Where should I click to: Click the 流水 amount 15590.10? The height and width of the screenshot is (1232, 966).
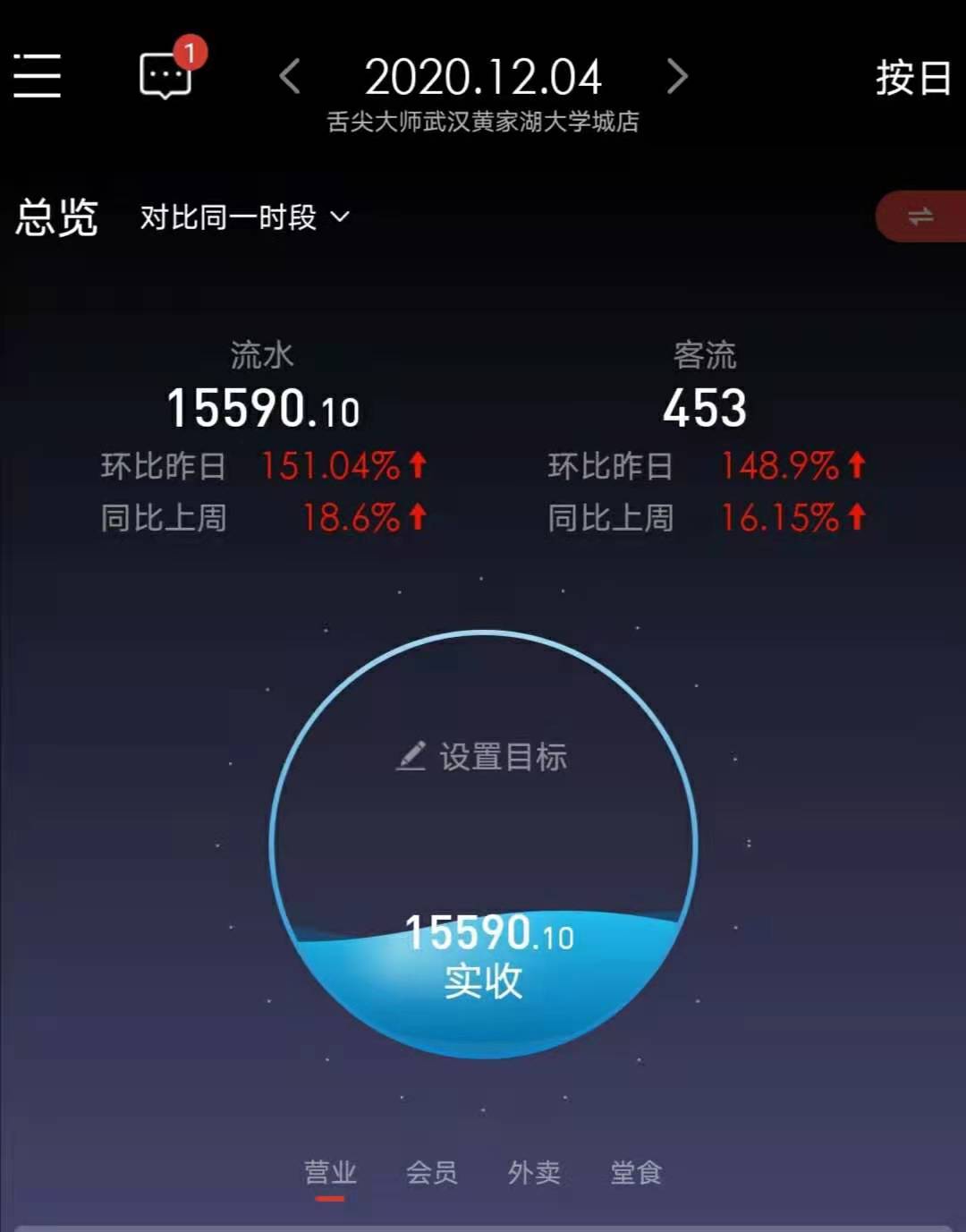pyautogui.click(x=264, y=410)
